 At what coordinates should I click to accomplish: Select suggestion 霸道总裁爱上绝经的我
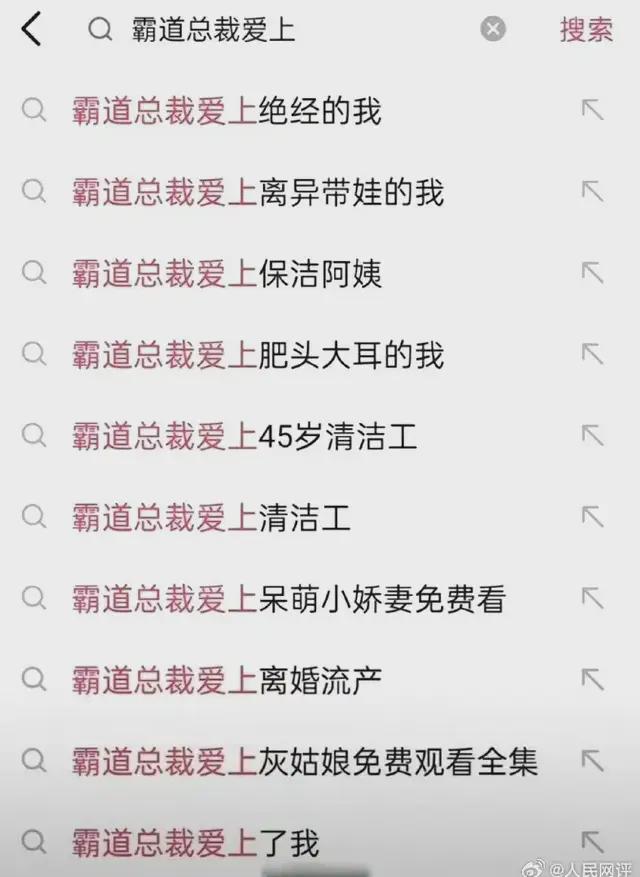pos(227,111)
